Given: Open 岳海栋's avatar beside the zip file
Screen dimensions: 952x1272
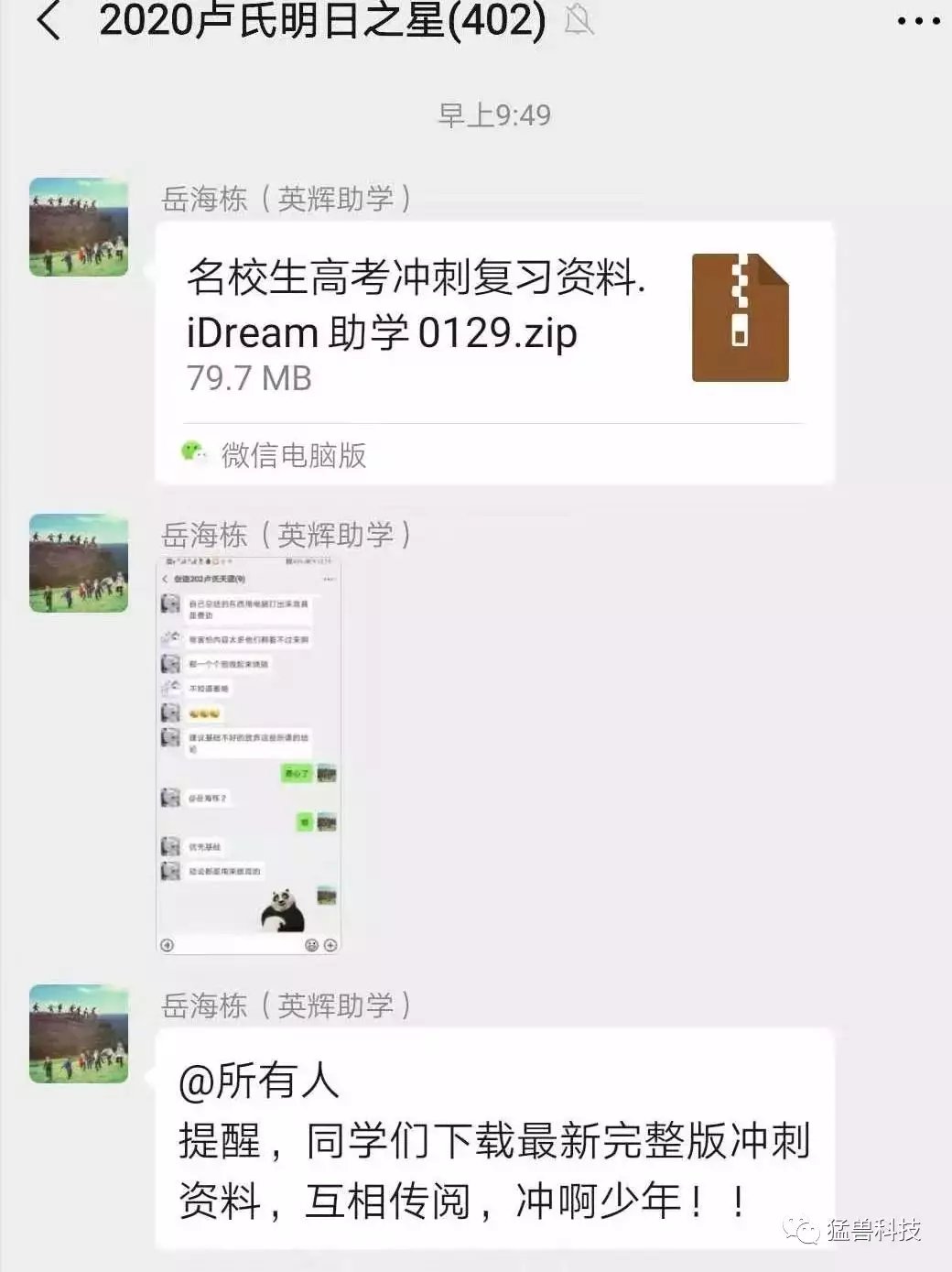Looking at the screenshot, I should coord(79,227).
